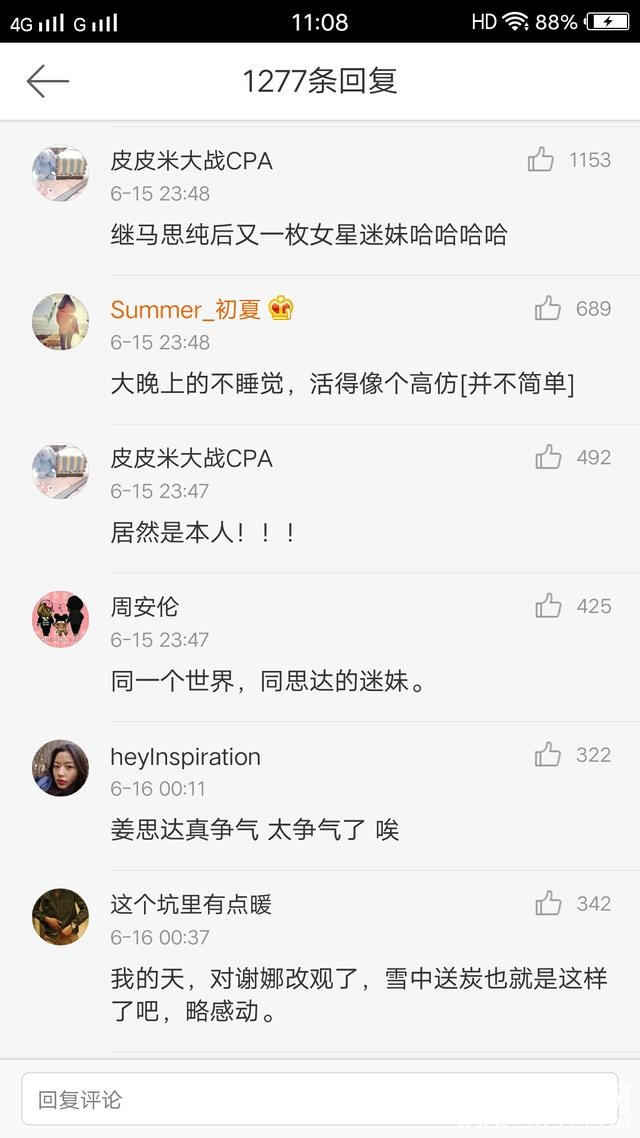View heyInspiration's avatar profile

60,768
